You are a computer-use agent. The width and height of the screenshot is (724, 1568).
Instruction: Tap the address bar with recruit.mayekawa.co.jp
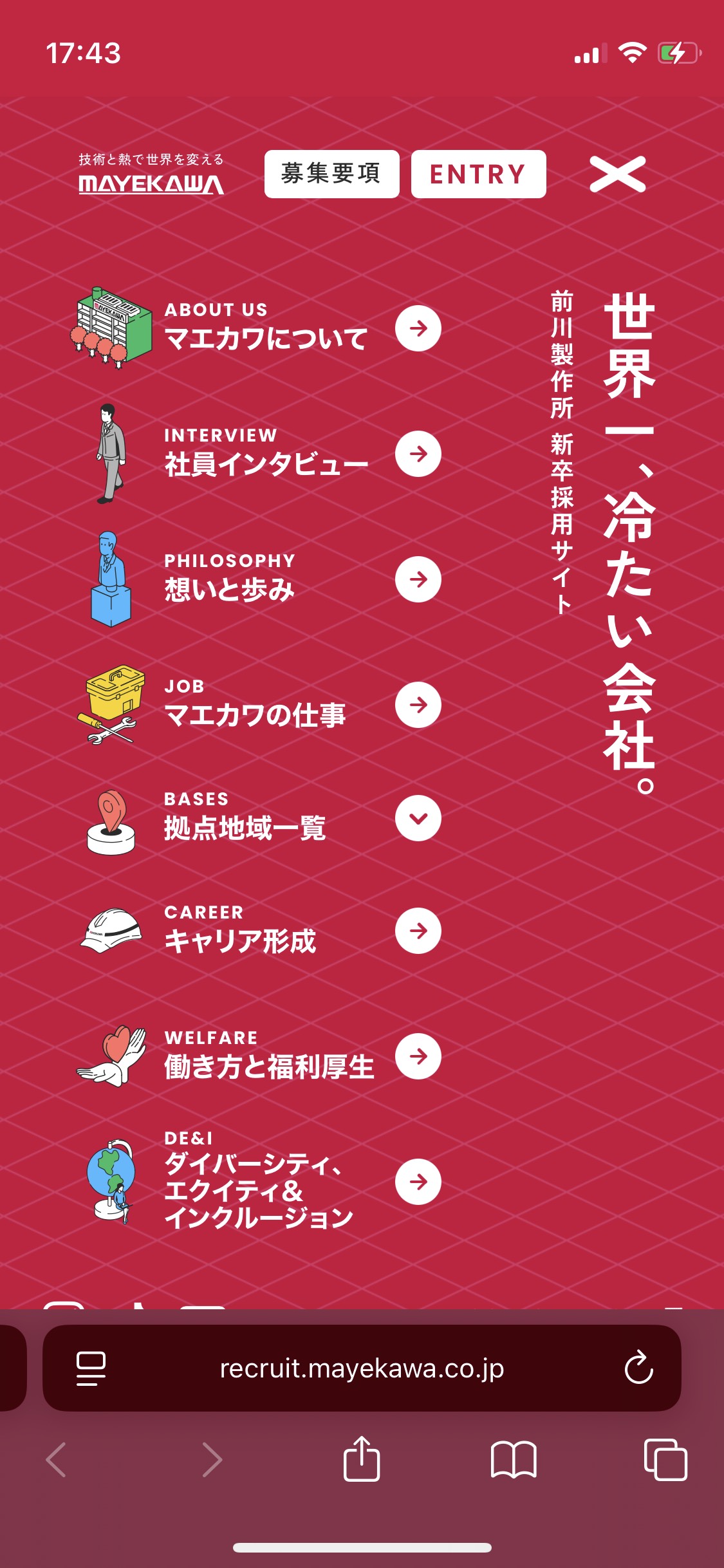pos(362,1368)
